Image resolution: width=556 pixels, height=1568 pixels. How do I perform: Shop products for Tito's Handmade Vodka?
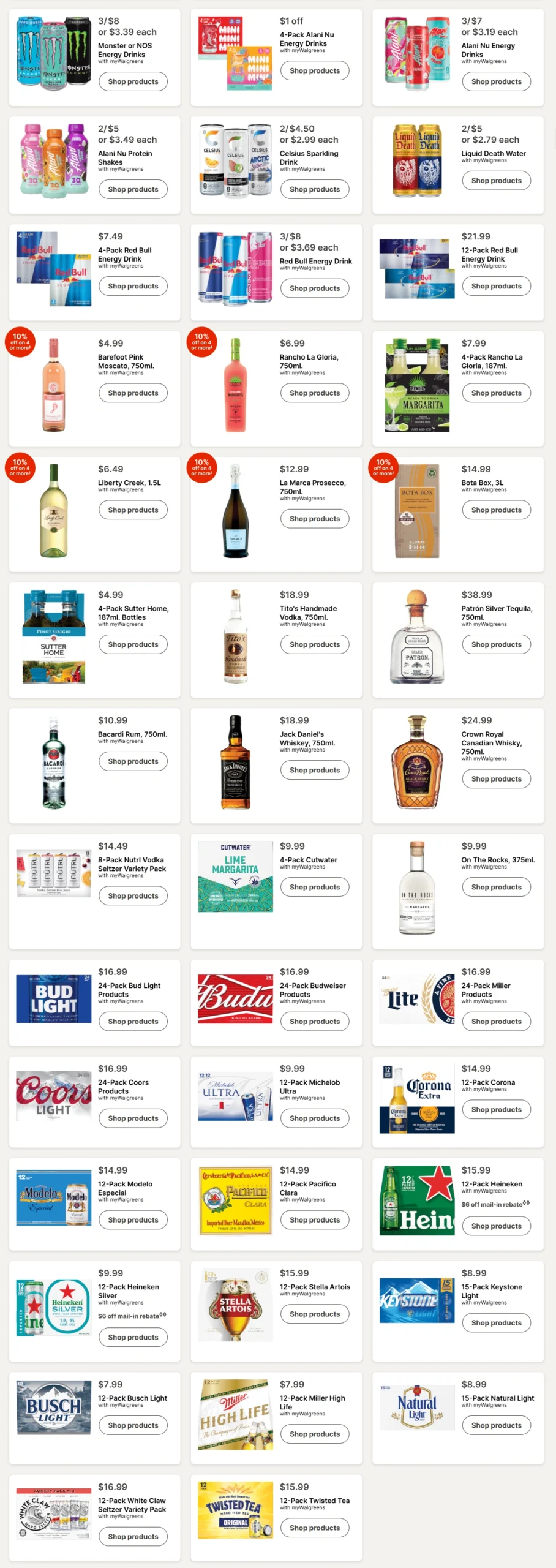[x=315, y=644]
